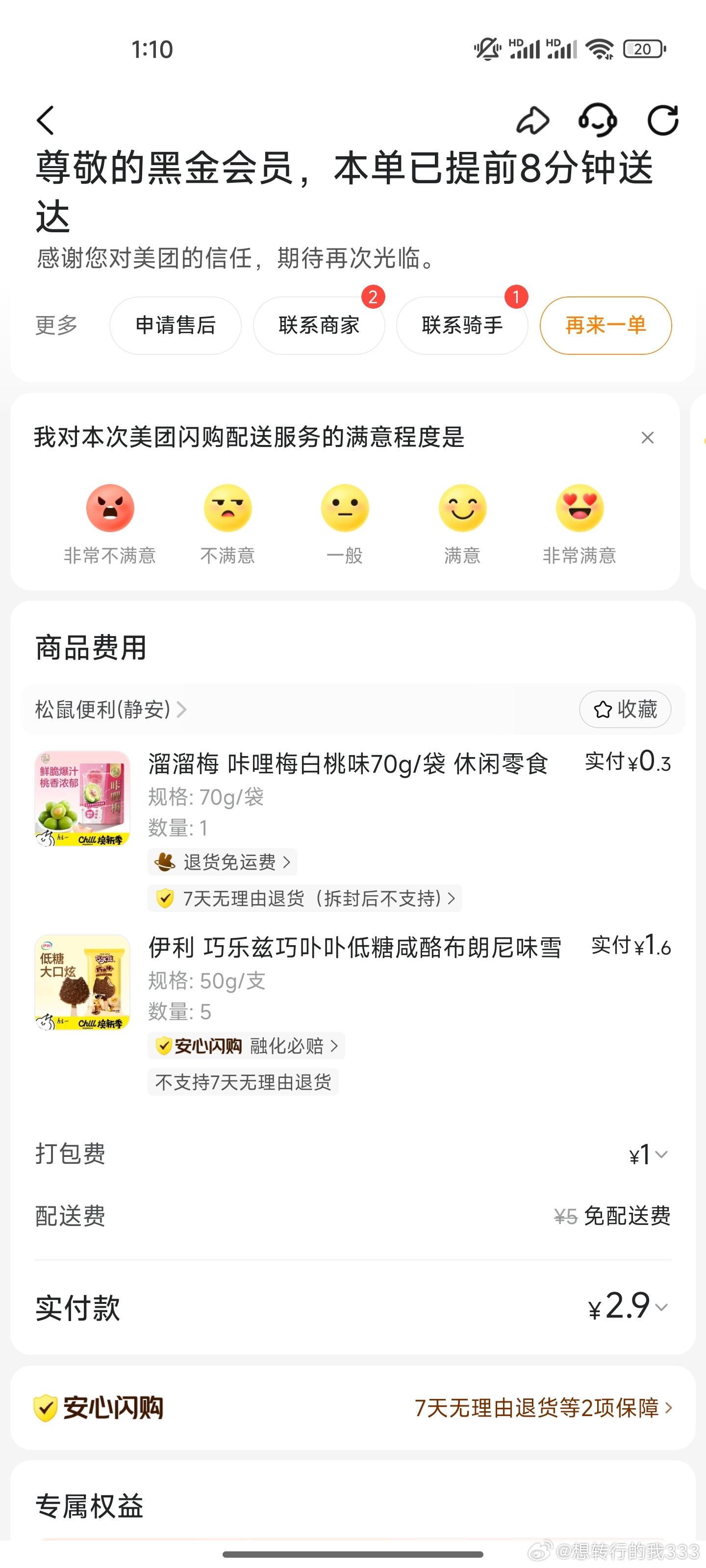
Task: Open 退货免运费 details
Action: click(222, 862)
